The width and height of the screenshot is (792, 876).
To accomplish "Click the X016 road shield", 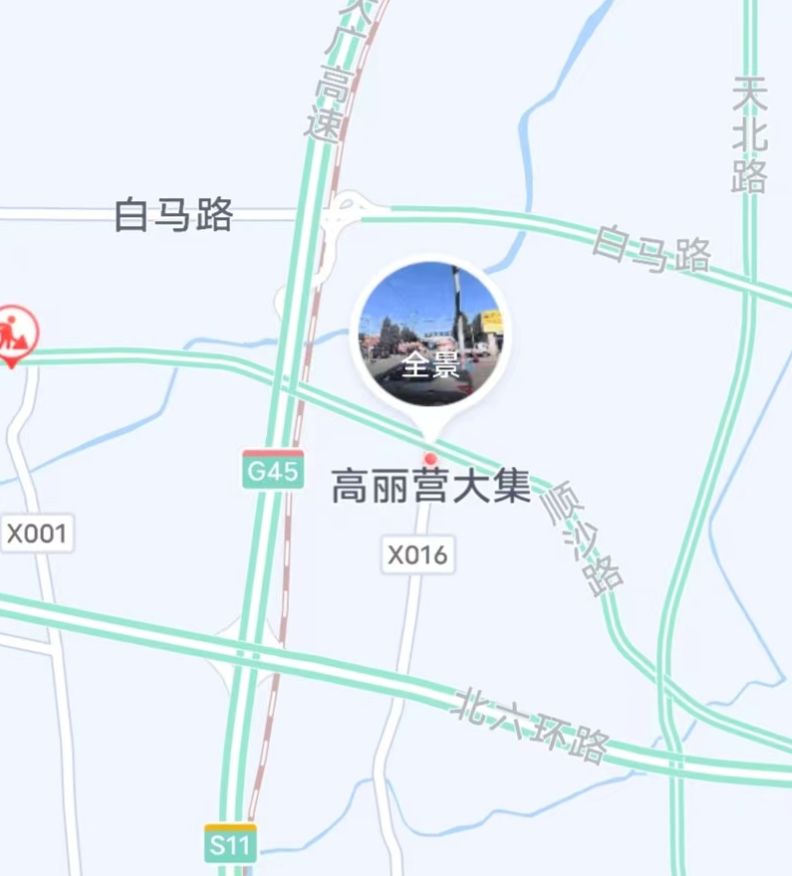I will 420,551.
